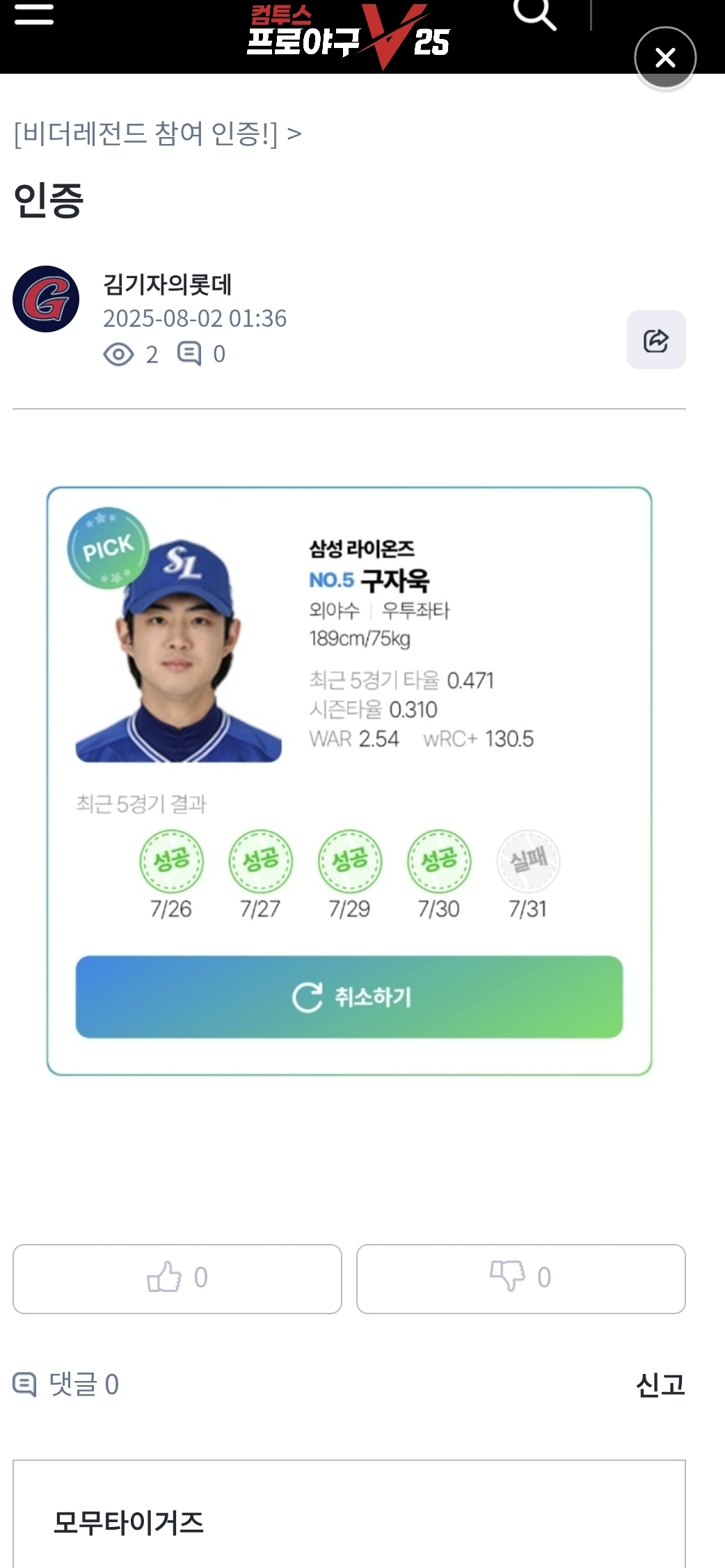This screenshot has width=725, height=1568.
Task: Like this post with thumbs up
Action: [177, 1278]
